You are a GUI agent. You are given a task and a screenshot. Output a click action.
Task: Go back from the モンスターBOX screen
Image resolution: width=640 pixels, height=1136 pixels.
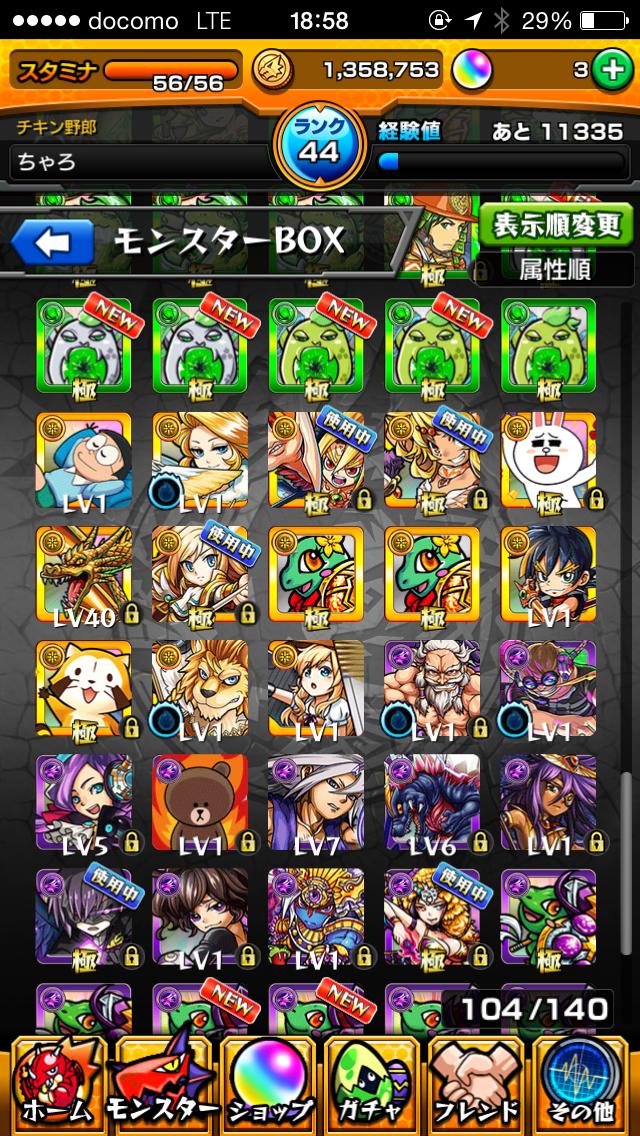52,241
